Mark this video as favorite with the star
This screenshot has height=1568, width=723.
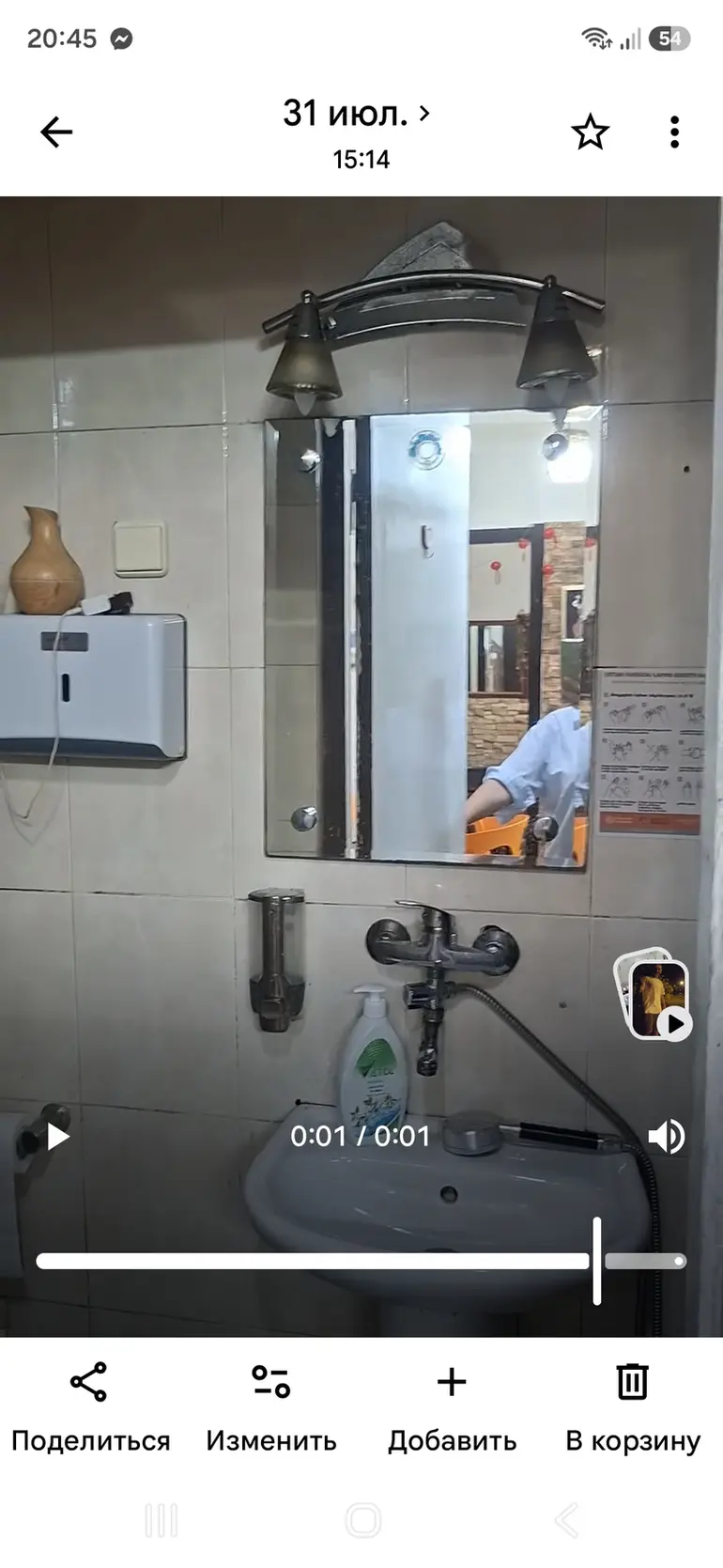(591, 132)
